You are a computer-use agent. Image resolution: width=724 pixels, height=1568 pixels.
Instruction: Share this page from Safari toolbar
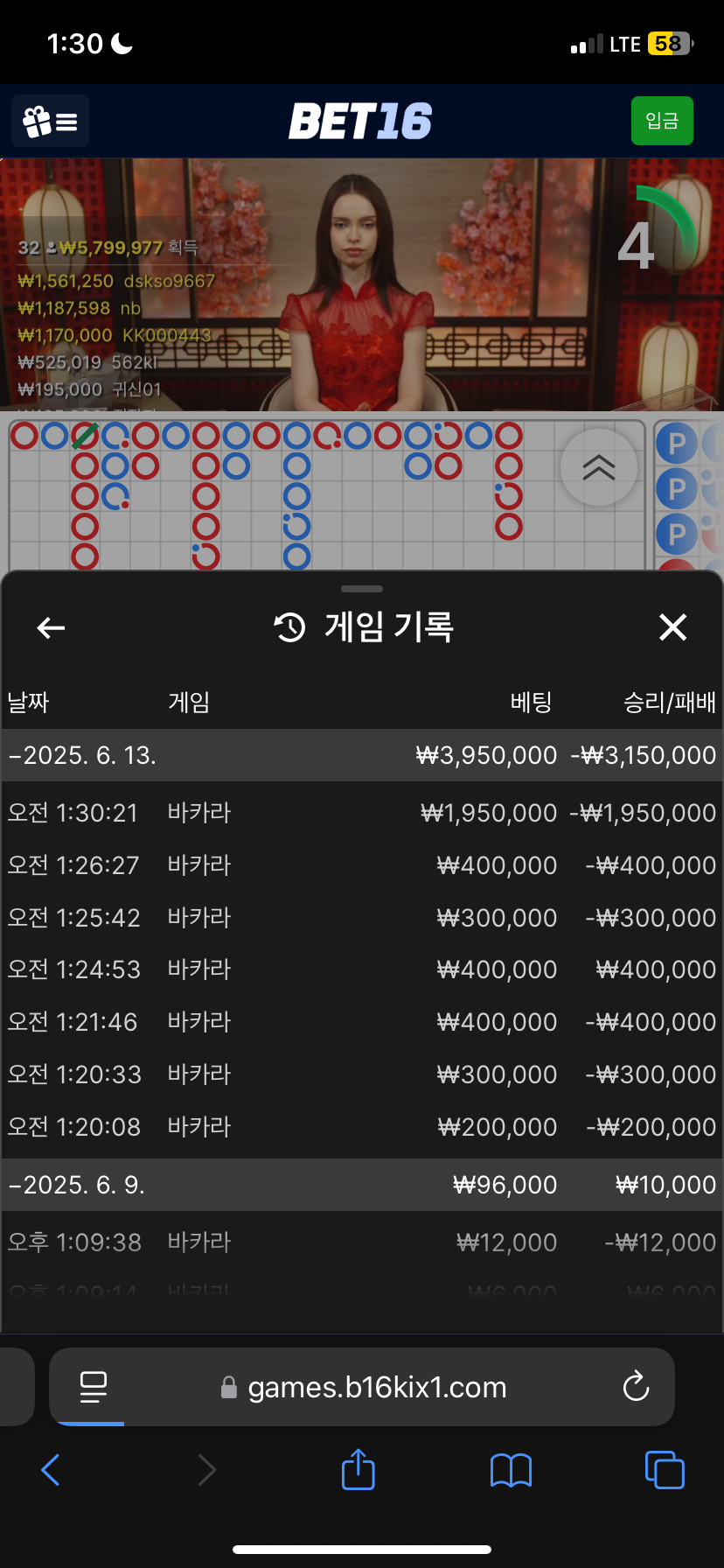[358, 1469]
